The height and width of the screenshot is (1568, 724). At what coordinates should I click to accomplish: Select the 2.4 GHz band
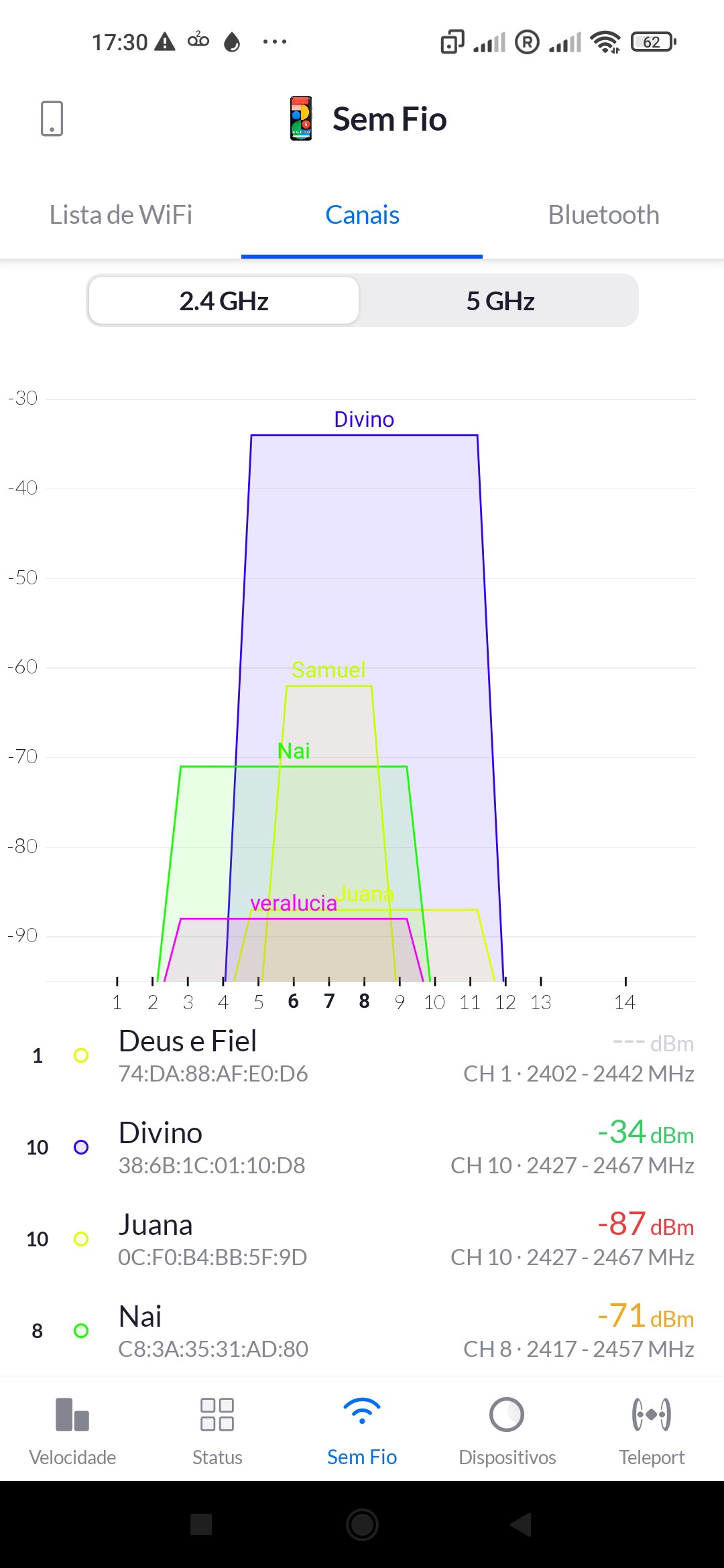pyautogui.click(x=224, y=301)
